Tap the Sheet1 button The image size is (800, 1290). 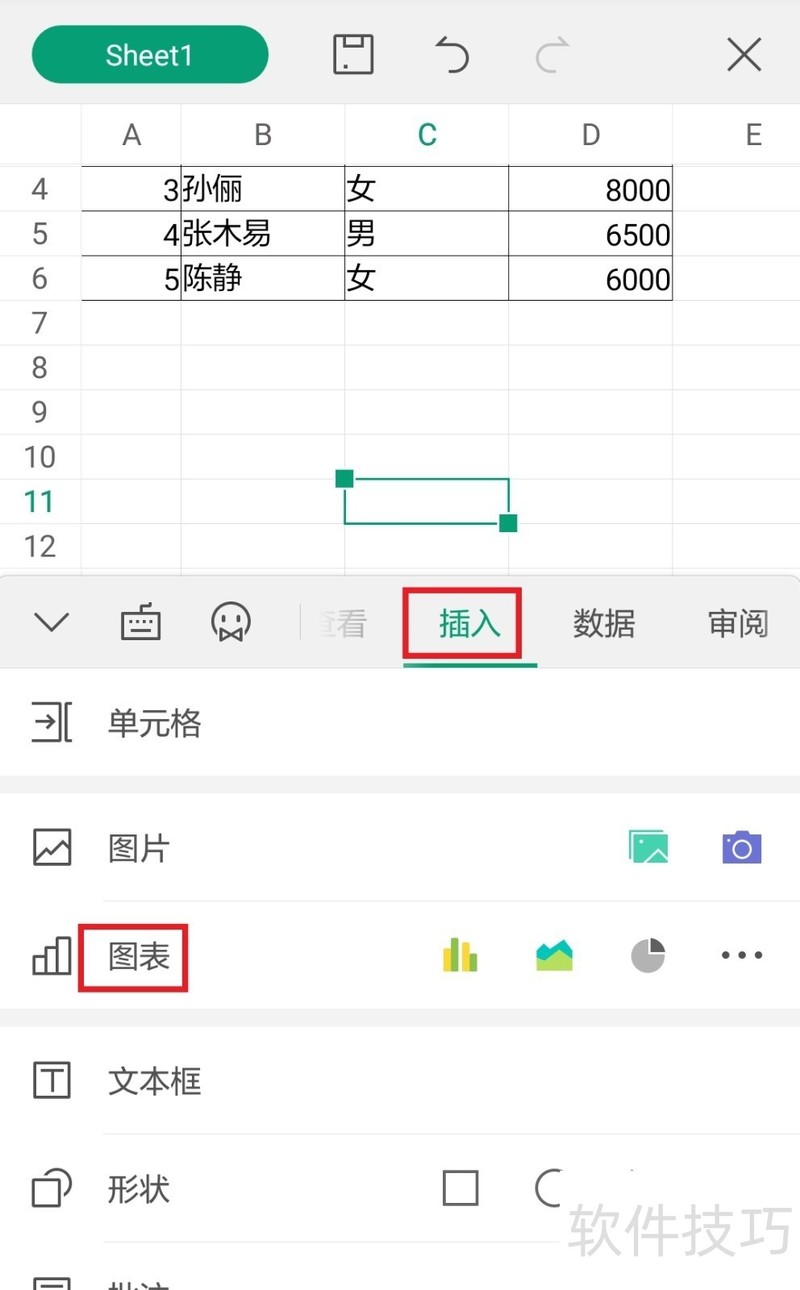point(150,55)
